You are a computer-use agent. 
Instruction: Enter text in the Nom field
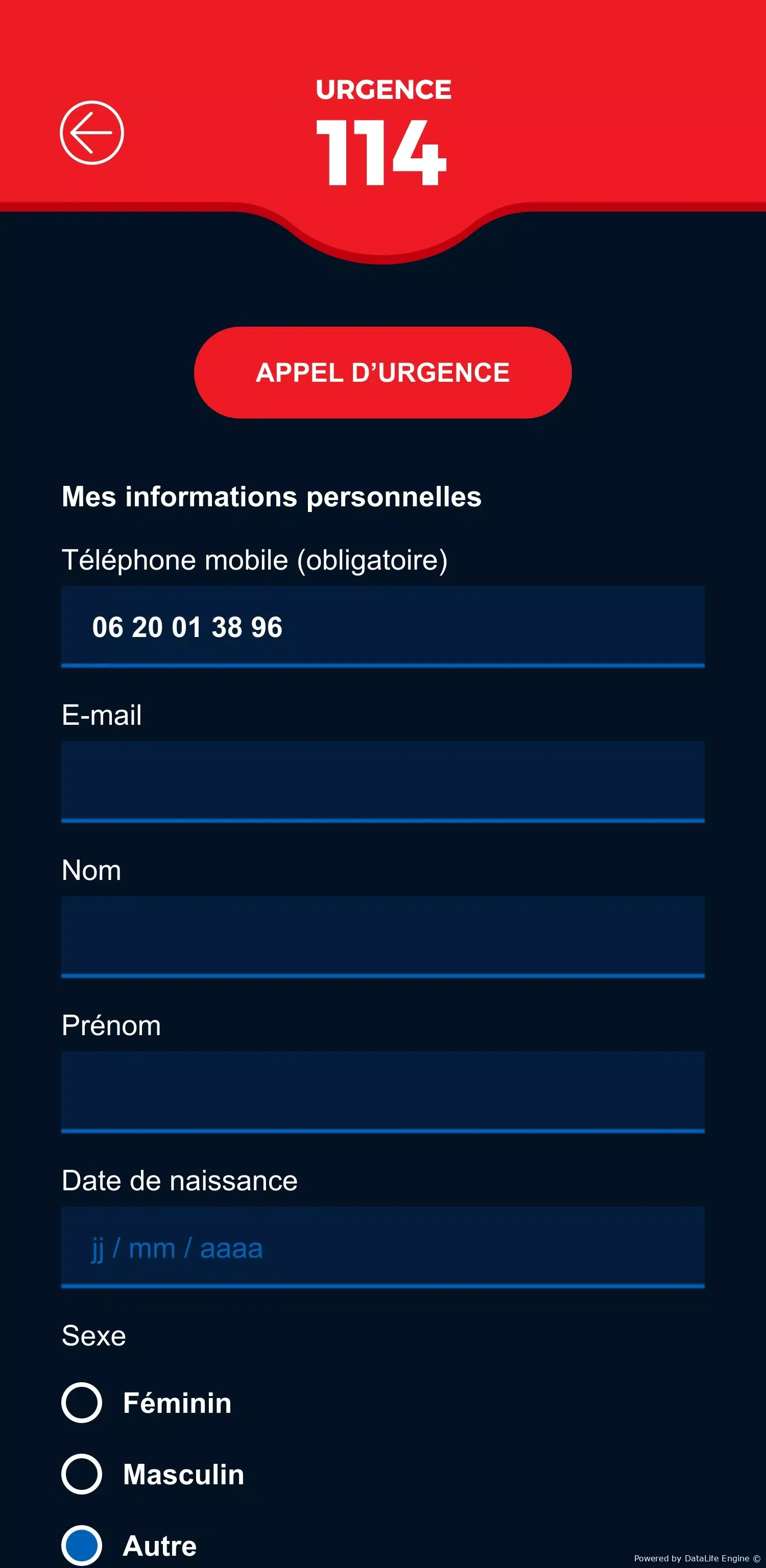coord(382,938)
